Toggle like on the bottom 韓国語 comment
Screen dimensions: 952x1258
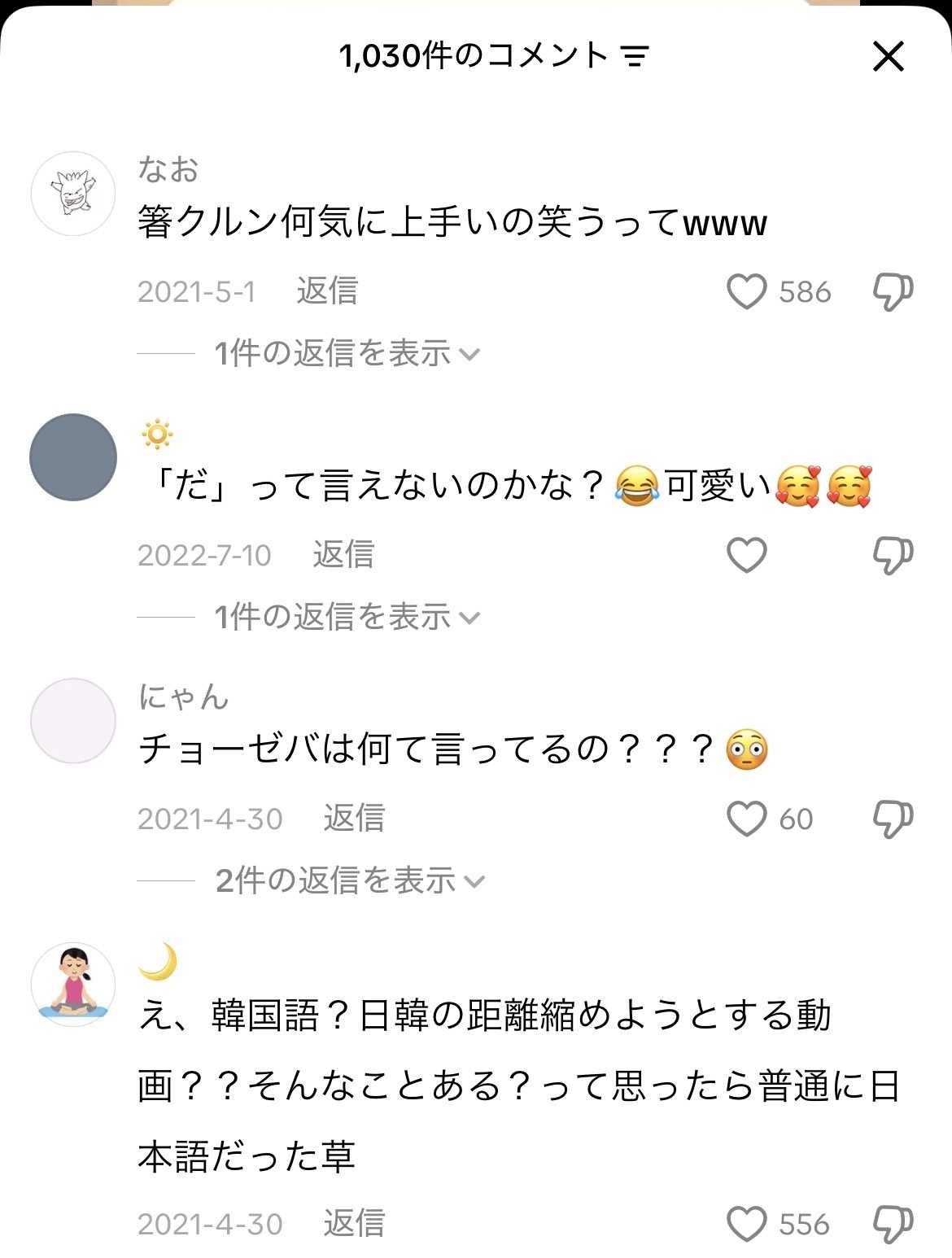[745, 1221]
